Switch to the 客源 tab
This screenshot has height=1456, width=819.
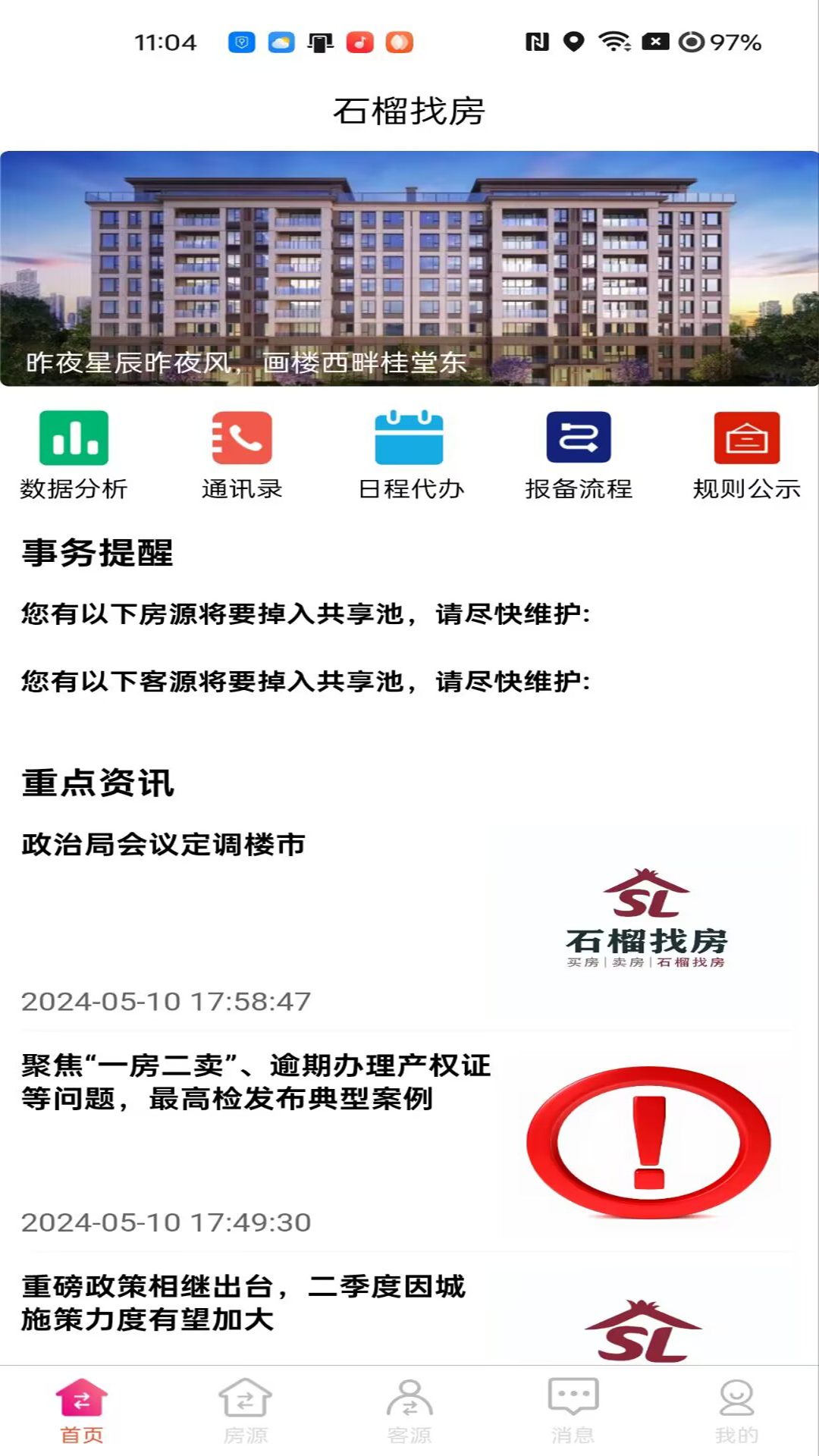(x=409, y=1410)
